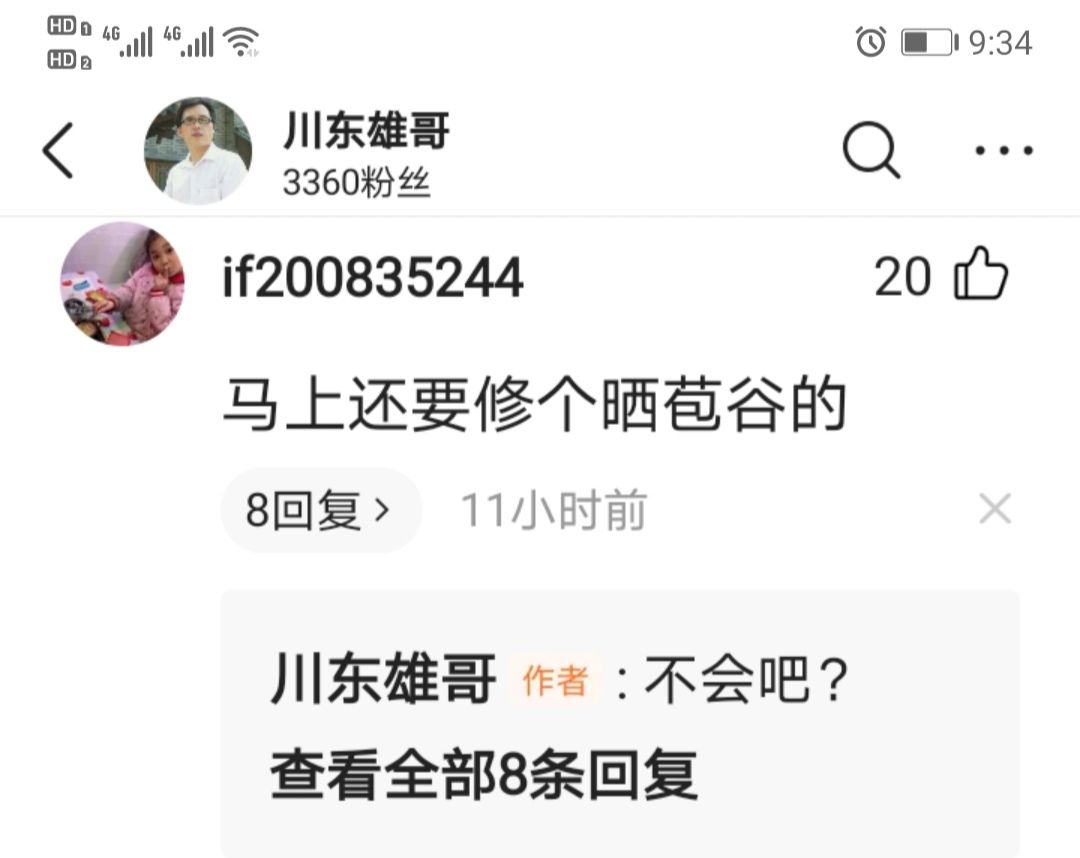Go back using the top-left arrow

[58, 151]
